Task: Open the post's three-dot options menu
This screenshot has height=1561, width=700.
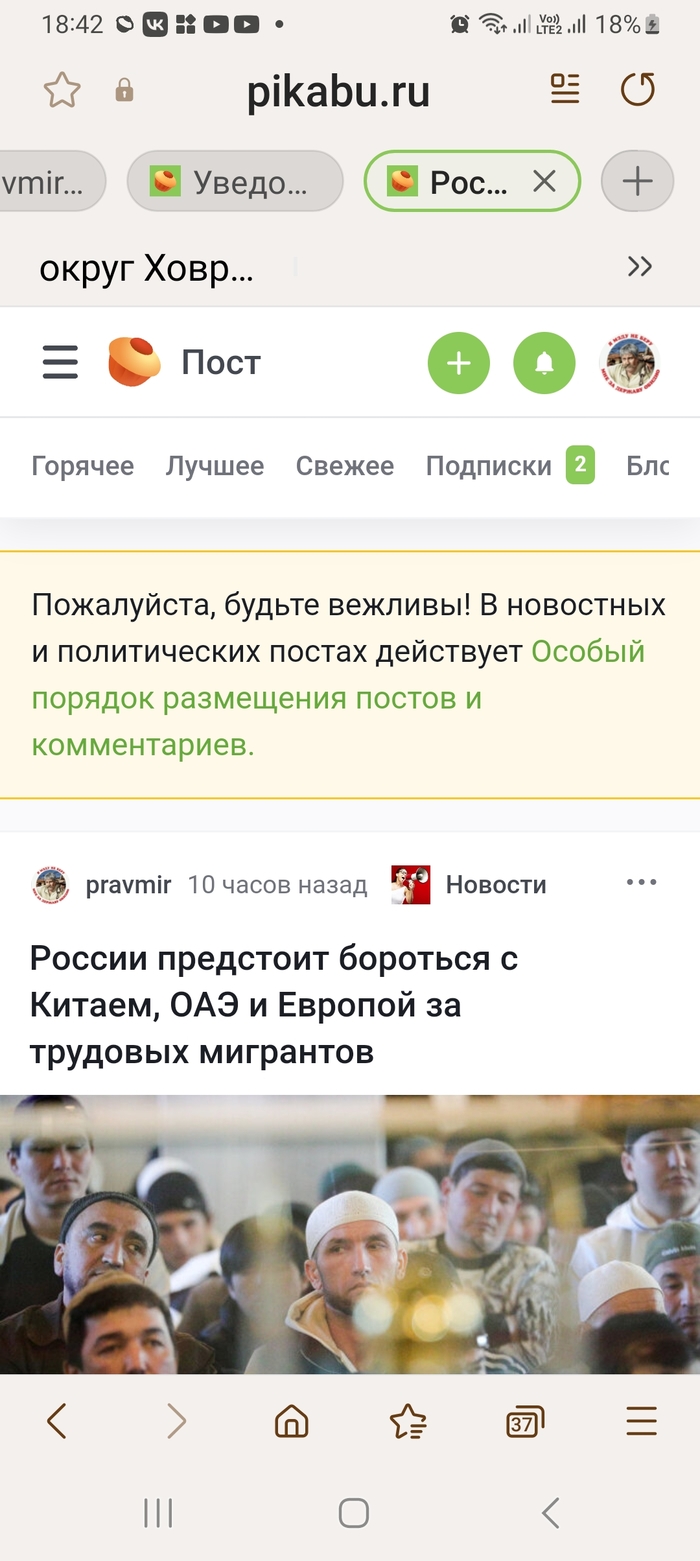Action: (641, 882)
